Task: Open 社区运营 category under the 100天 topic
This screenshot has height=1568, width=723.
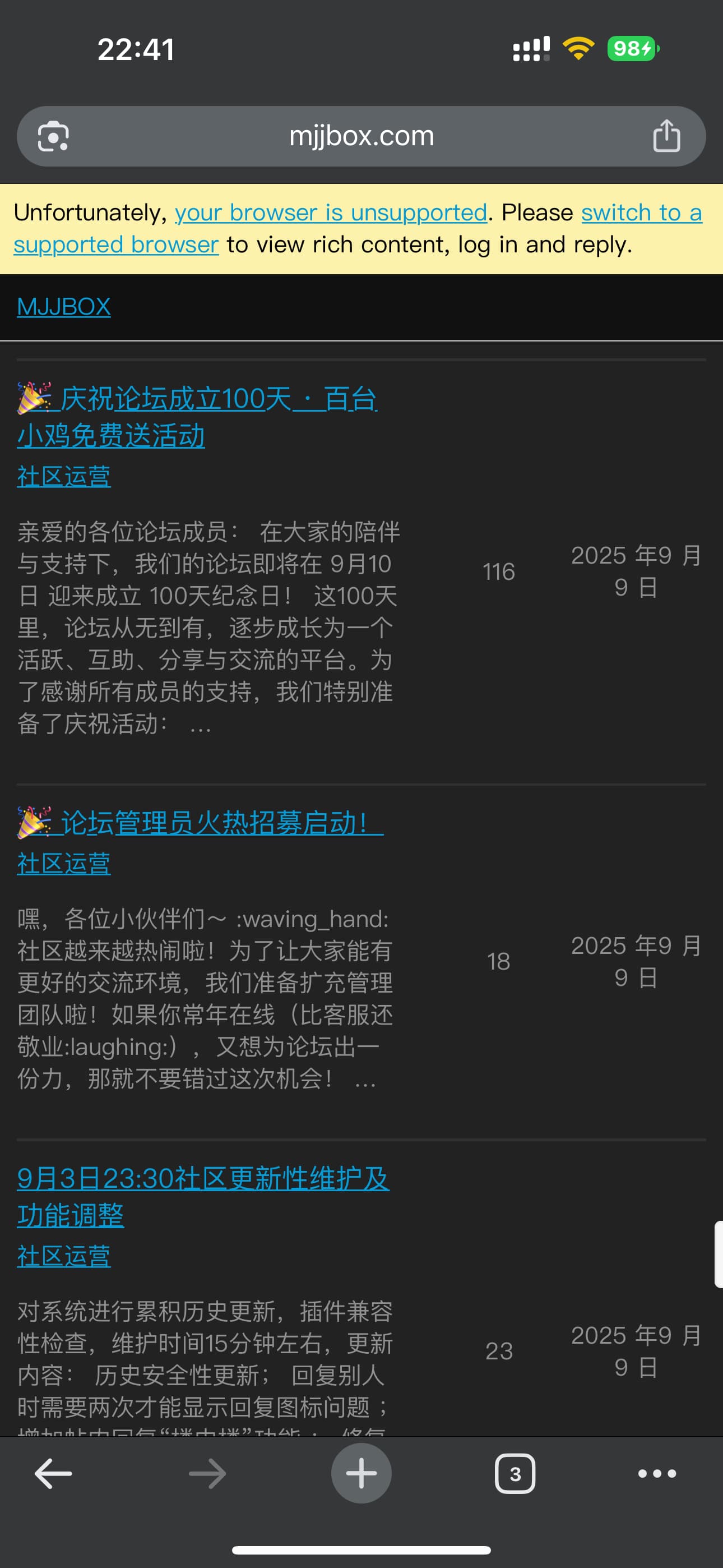Action: [64, 476]
